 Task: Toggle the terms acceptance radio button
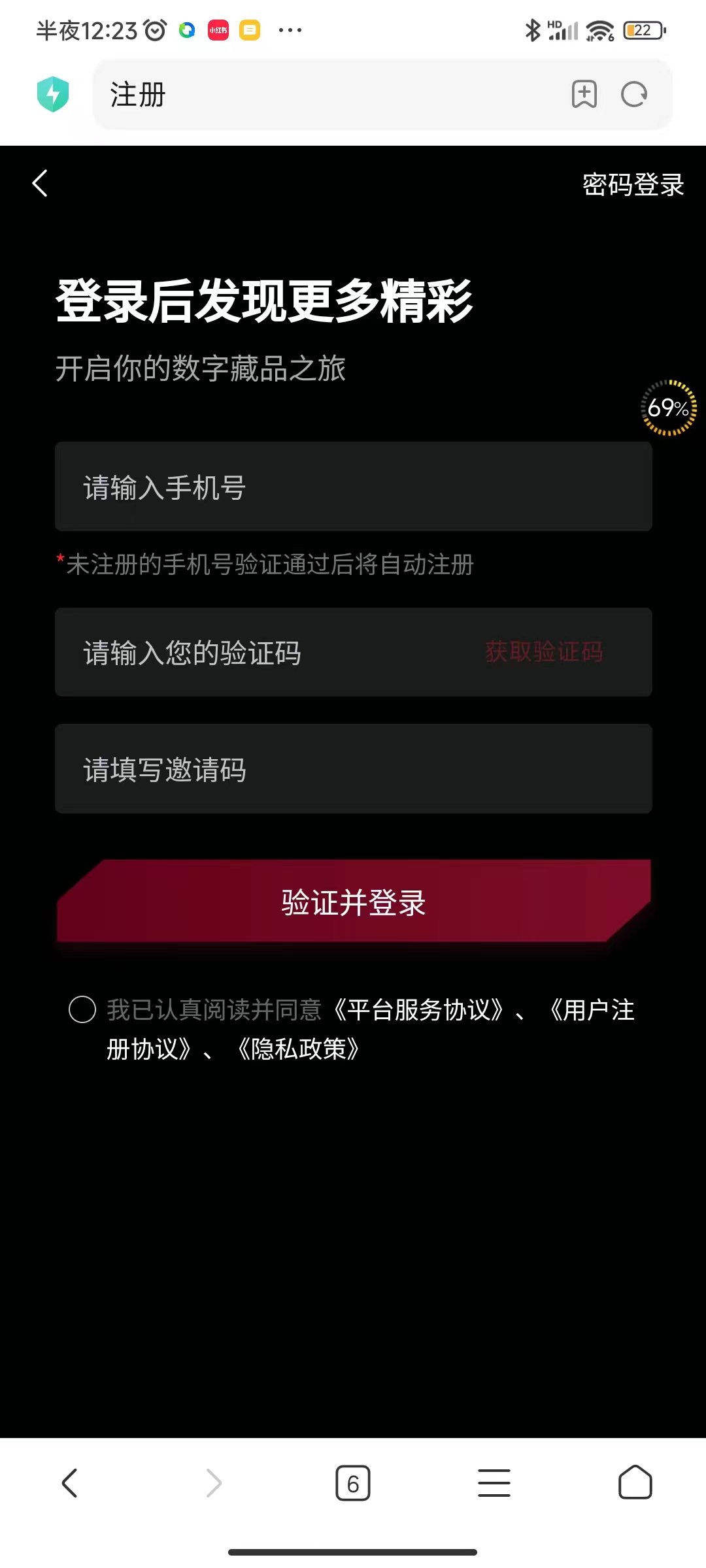coord(81,1010)
